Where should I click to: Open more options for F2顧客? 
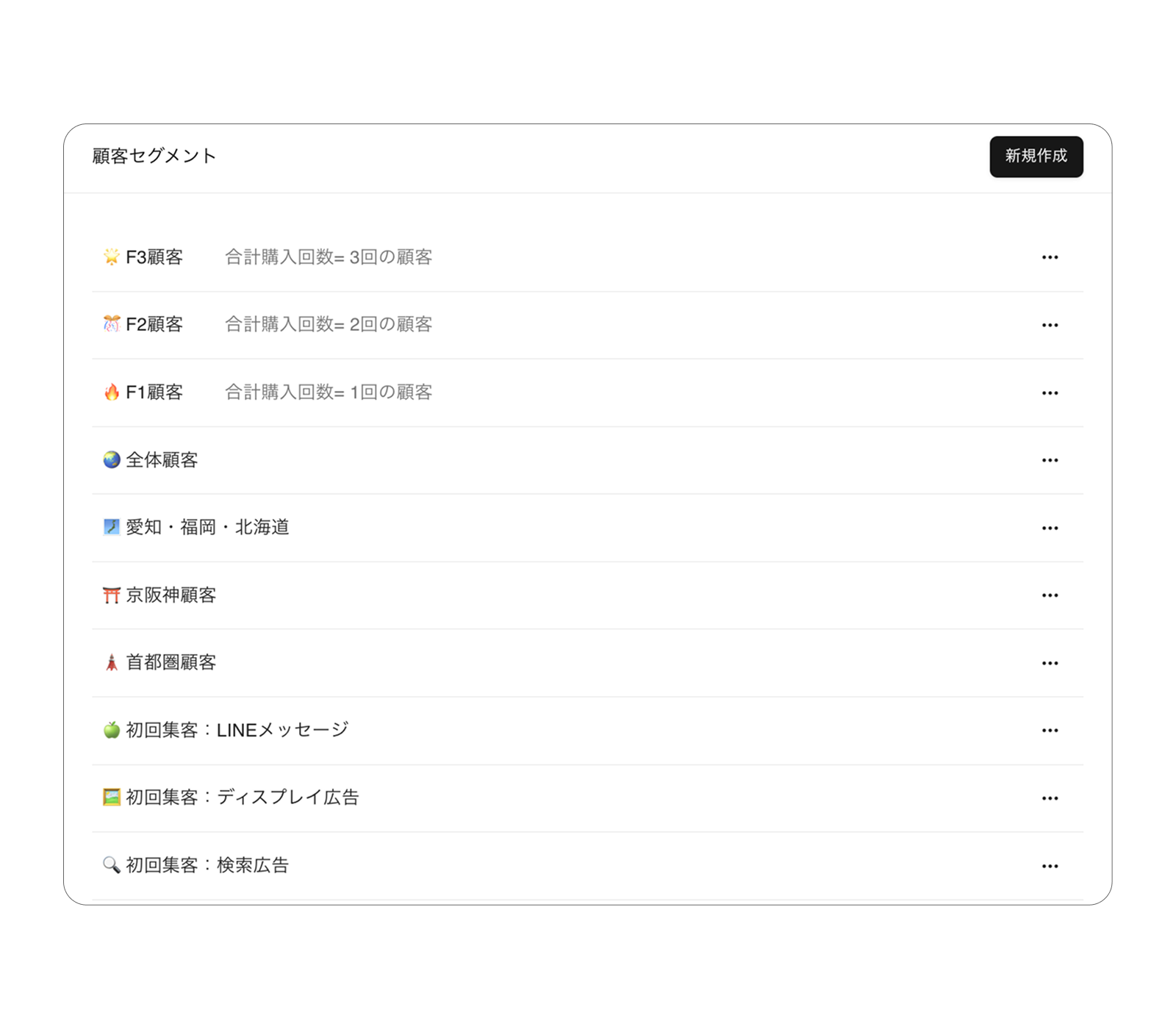pyautogui.click(x=1050, y=325)
